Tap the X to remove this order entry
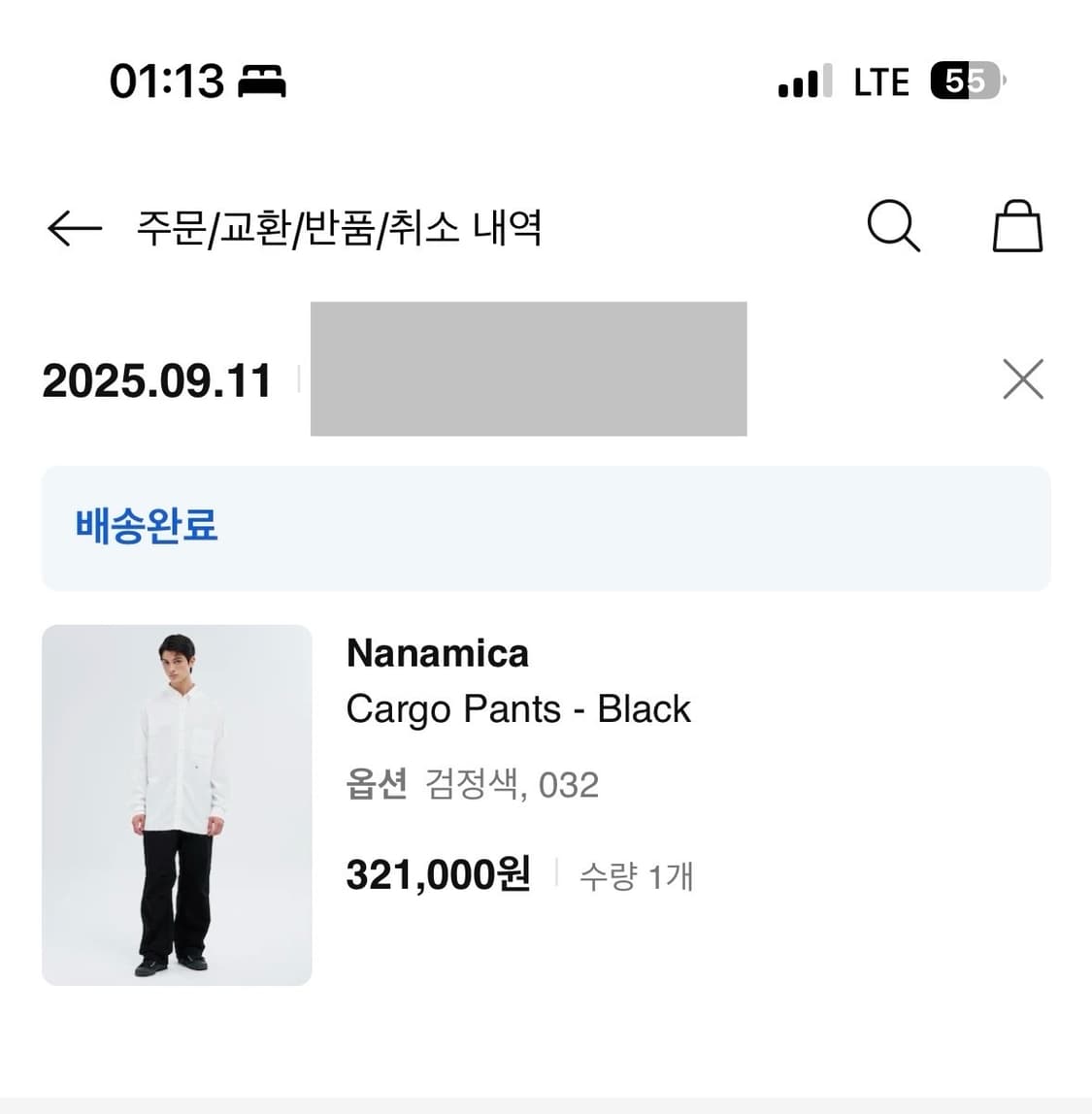The height and width of the screenshot is (1114, 1092). point(1022,379)
